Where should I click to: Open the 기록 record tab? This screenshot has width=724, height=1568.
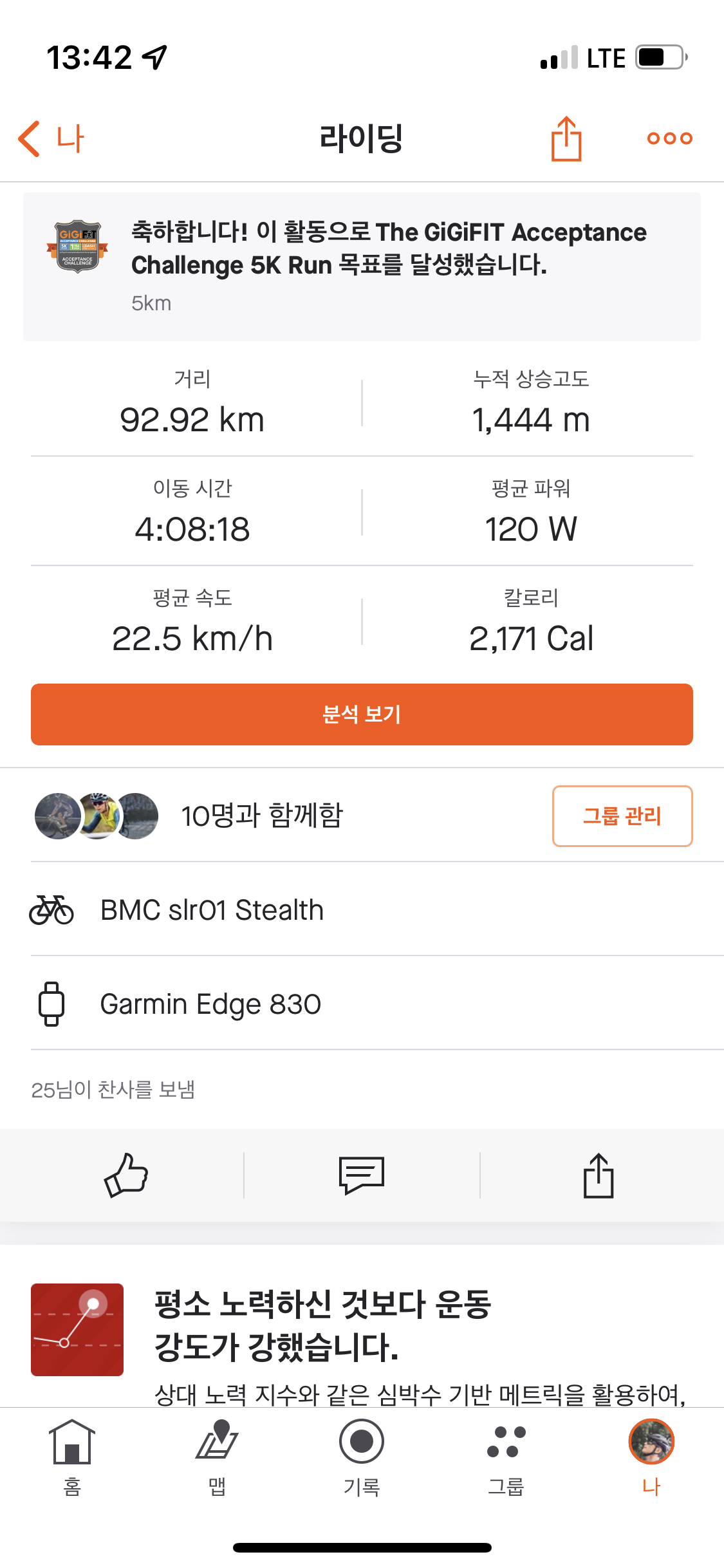(362, 1457)
